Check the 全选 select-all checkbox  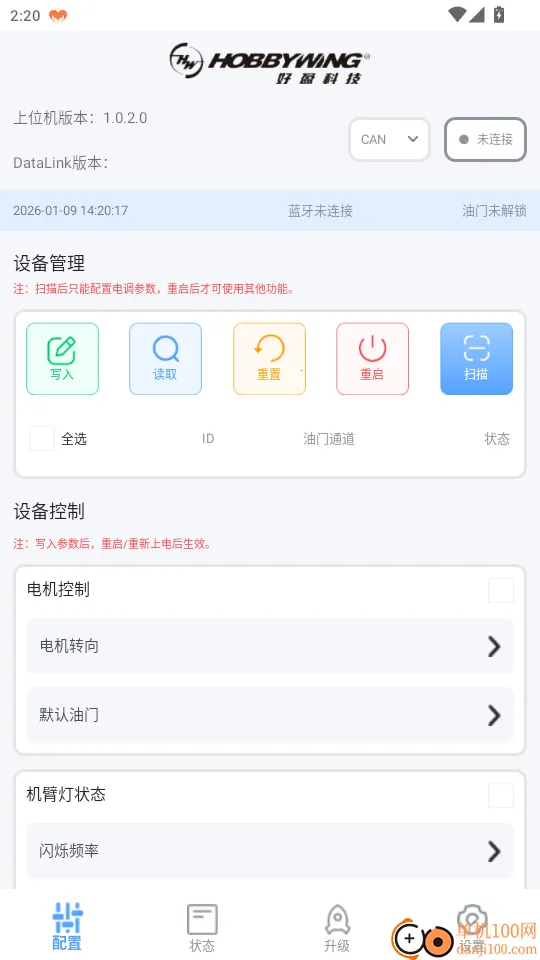42,438
